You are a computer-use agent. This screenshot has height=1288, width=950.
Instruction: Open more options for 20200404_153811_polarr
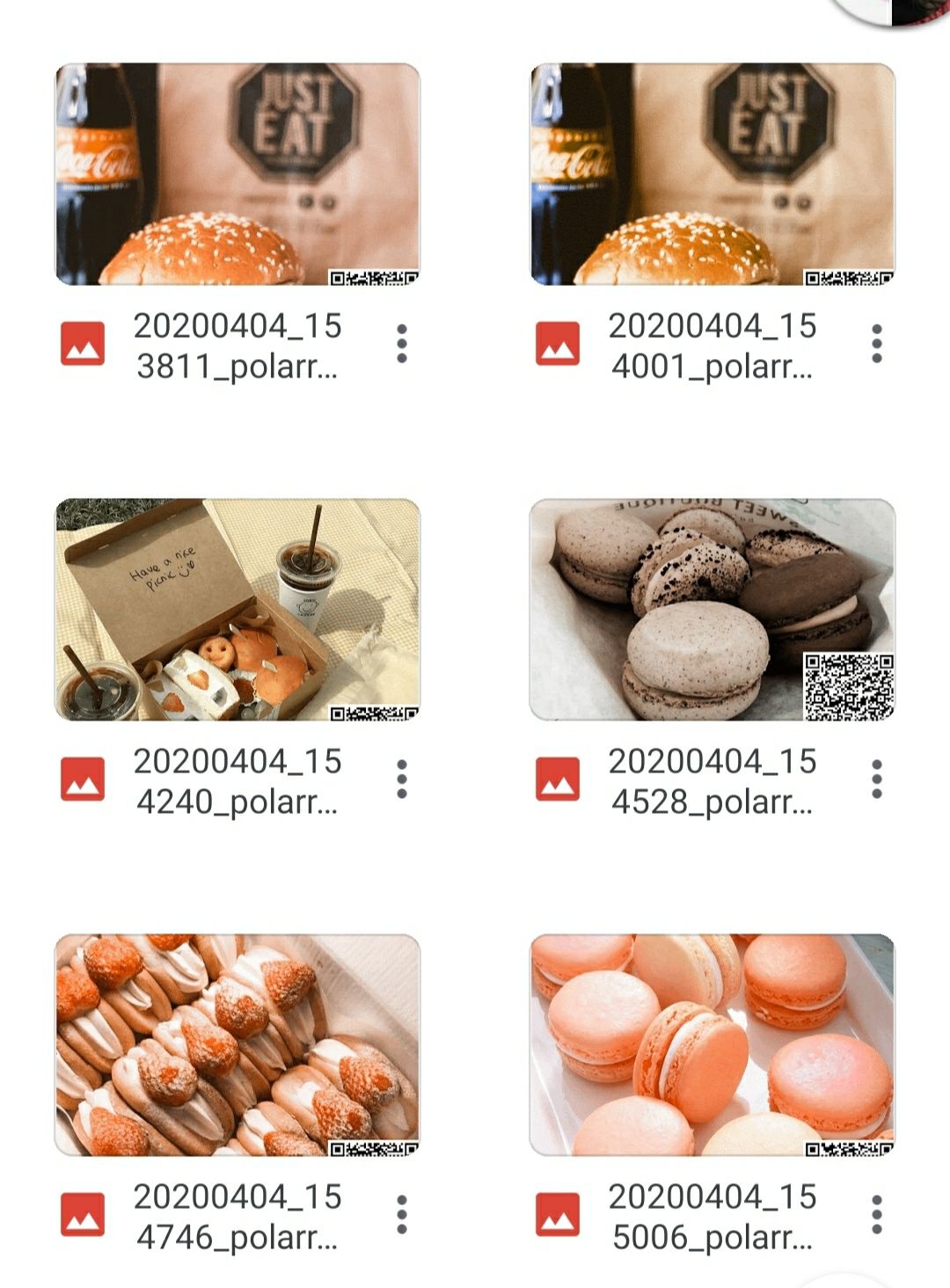(x=402, y=344)
